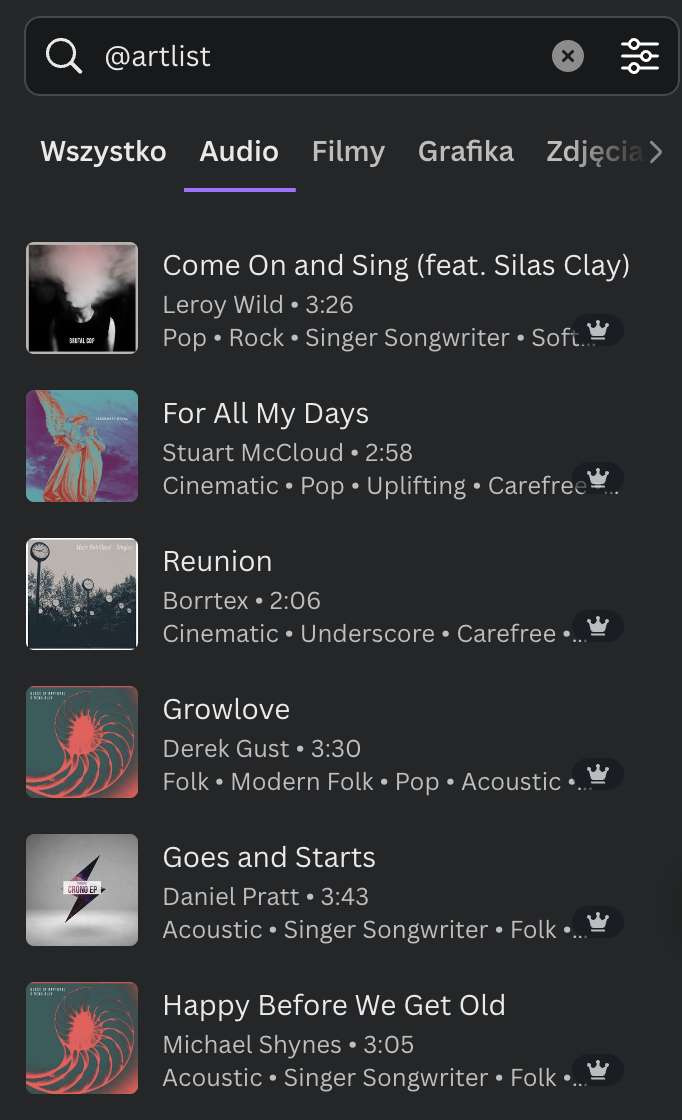The width and height of the screenshot is (682, 1120).
Task: Choose the song For All My Days
Action: tap(266, 414)
